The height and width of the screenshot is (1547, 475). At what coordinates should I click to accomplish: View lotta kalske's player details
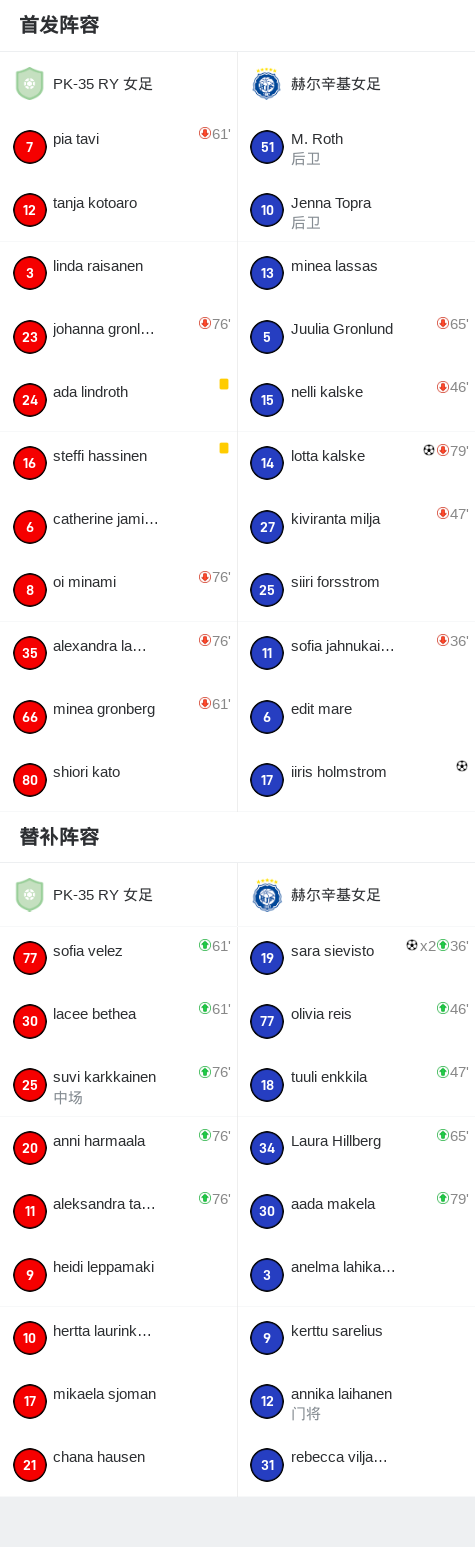click(x=356, y=463)
